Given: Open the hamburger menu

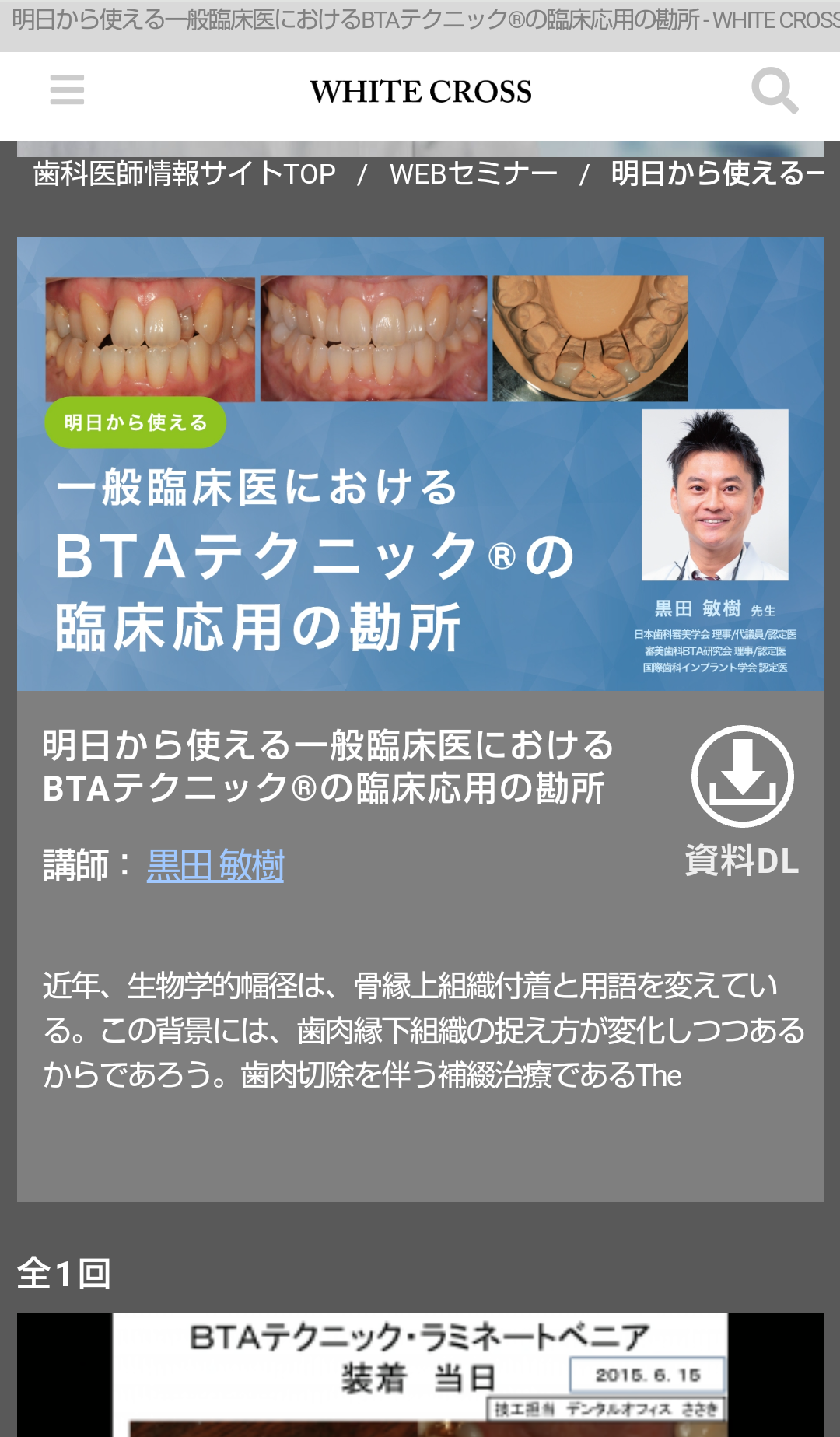Looking at the screenshot, I should tap(67, 89).
